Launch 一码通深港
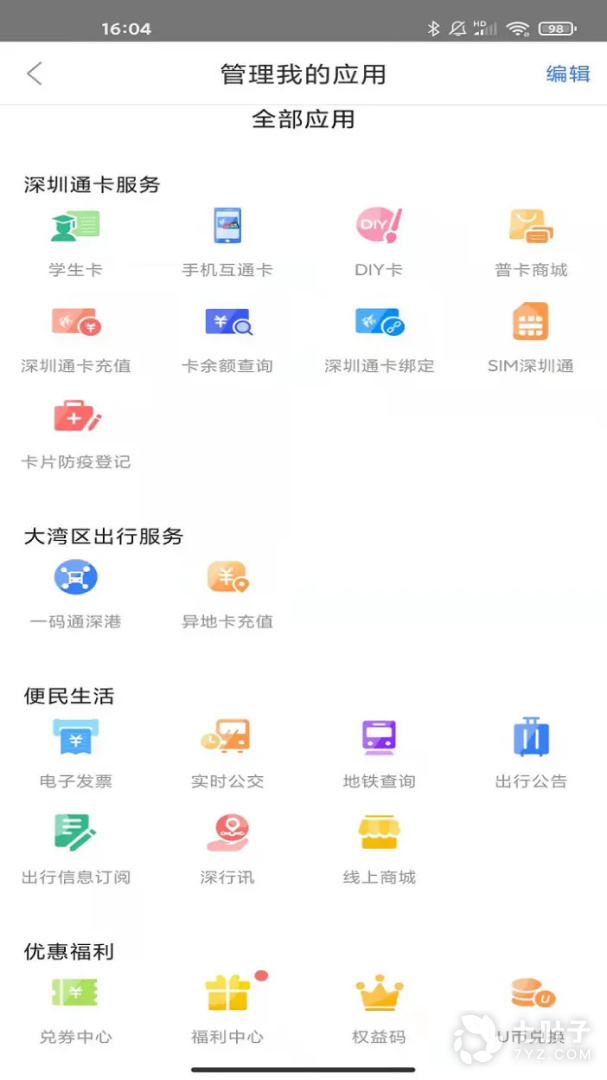 tap(76, 592)
